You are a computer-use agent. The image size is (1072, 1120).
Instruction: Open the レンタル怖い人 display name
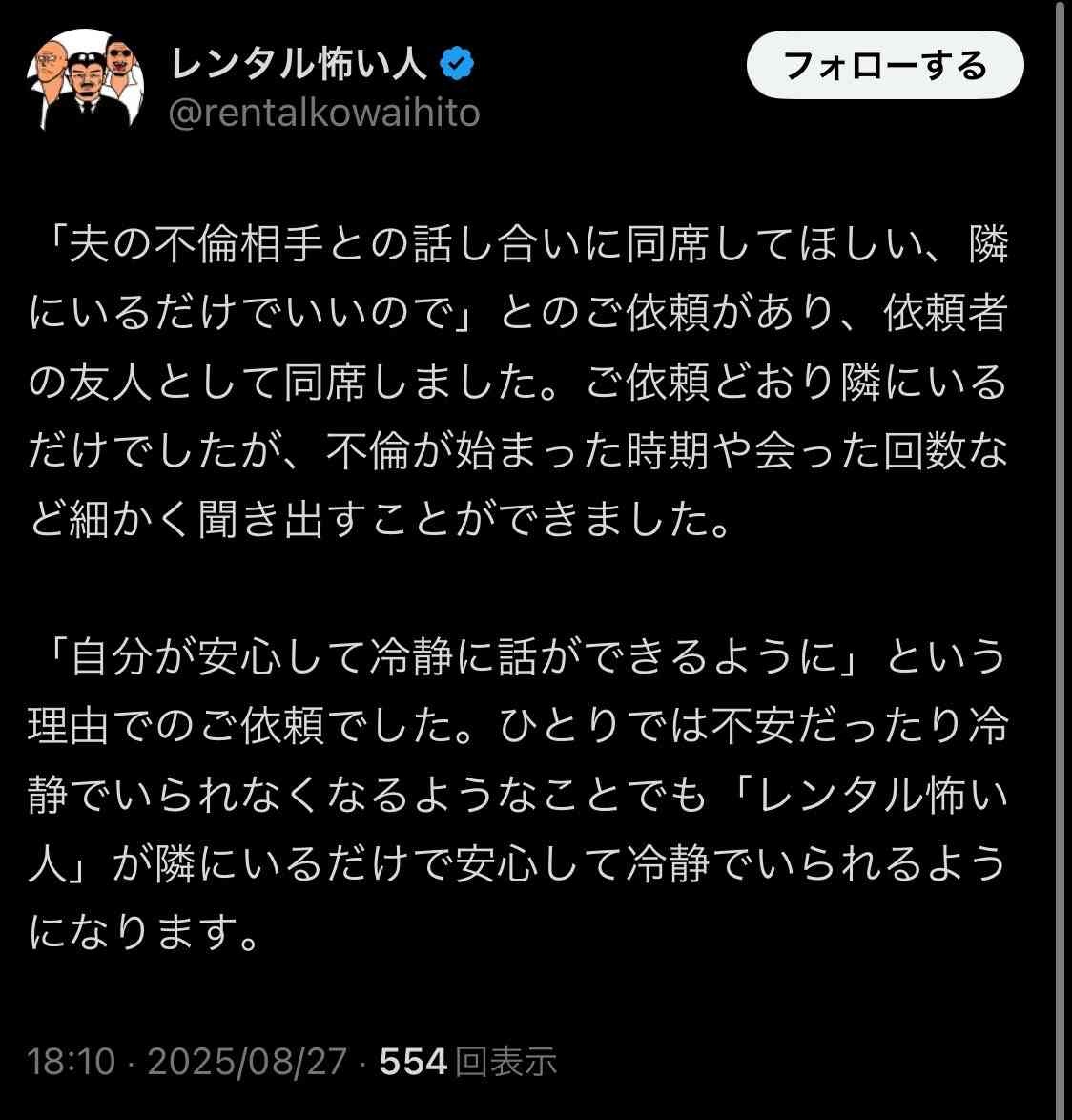(299, 65)
